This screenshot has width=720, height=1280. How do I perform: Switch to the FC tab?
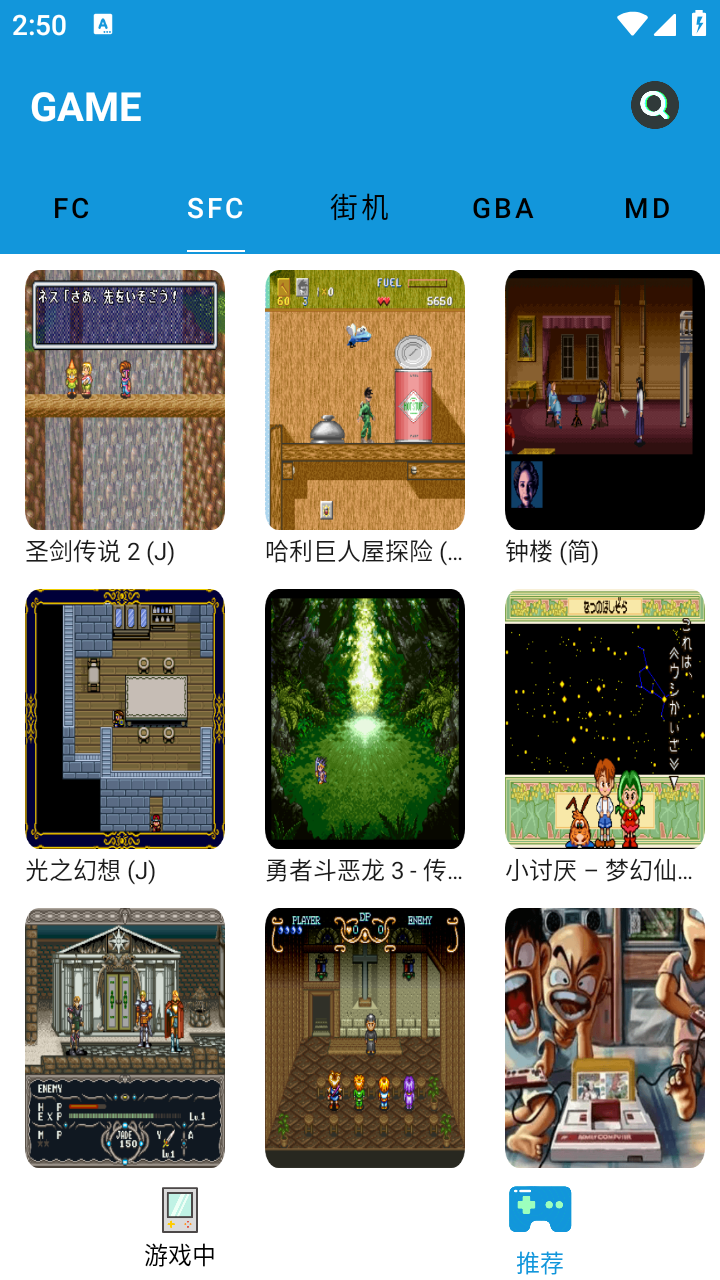(71, 208)
